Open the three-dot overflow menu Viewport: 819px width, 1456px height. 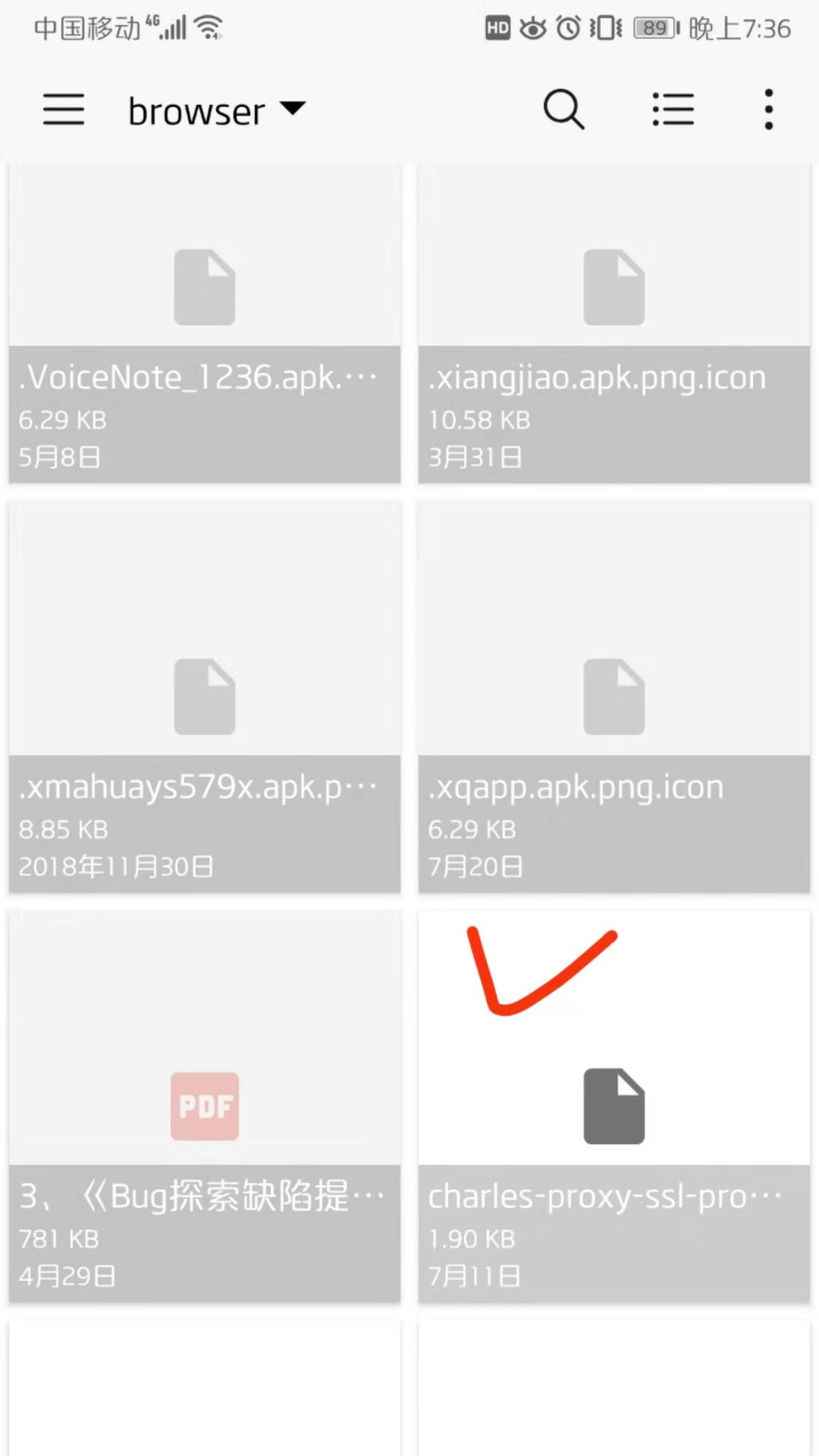click(769, 109)
